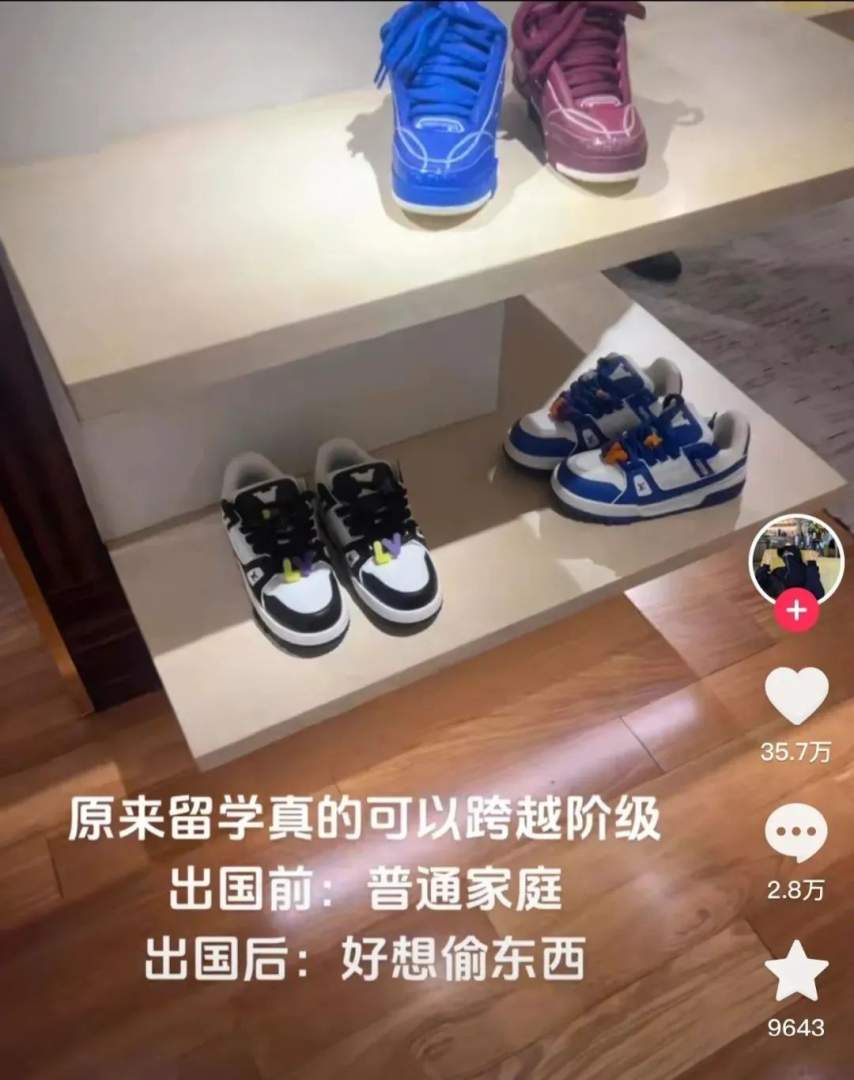
Task: Save the video with the star icon
Action: (796, 970)
